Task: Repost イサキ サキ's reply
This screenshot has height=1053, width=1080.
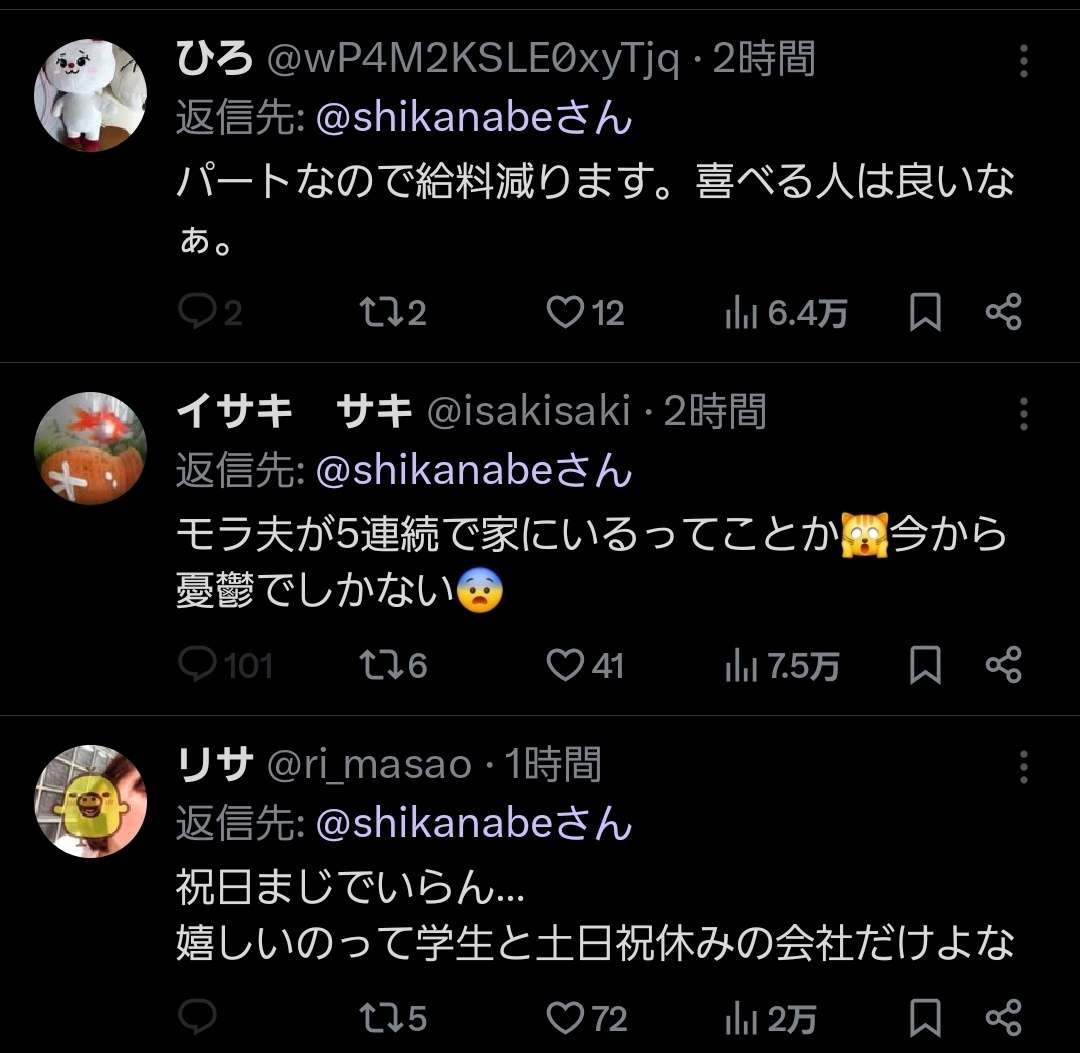Action: pyautogui.click(x=377, y=666)
